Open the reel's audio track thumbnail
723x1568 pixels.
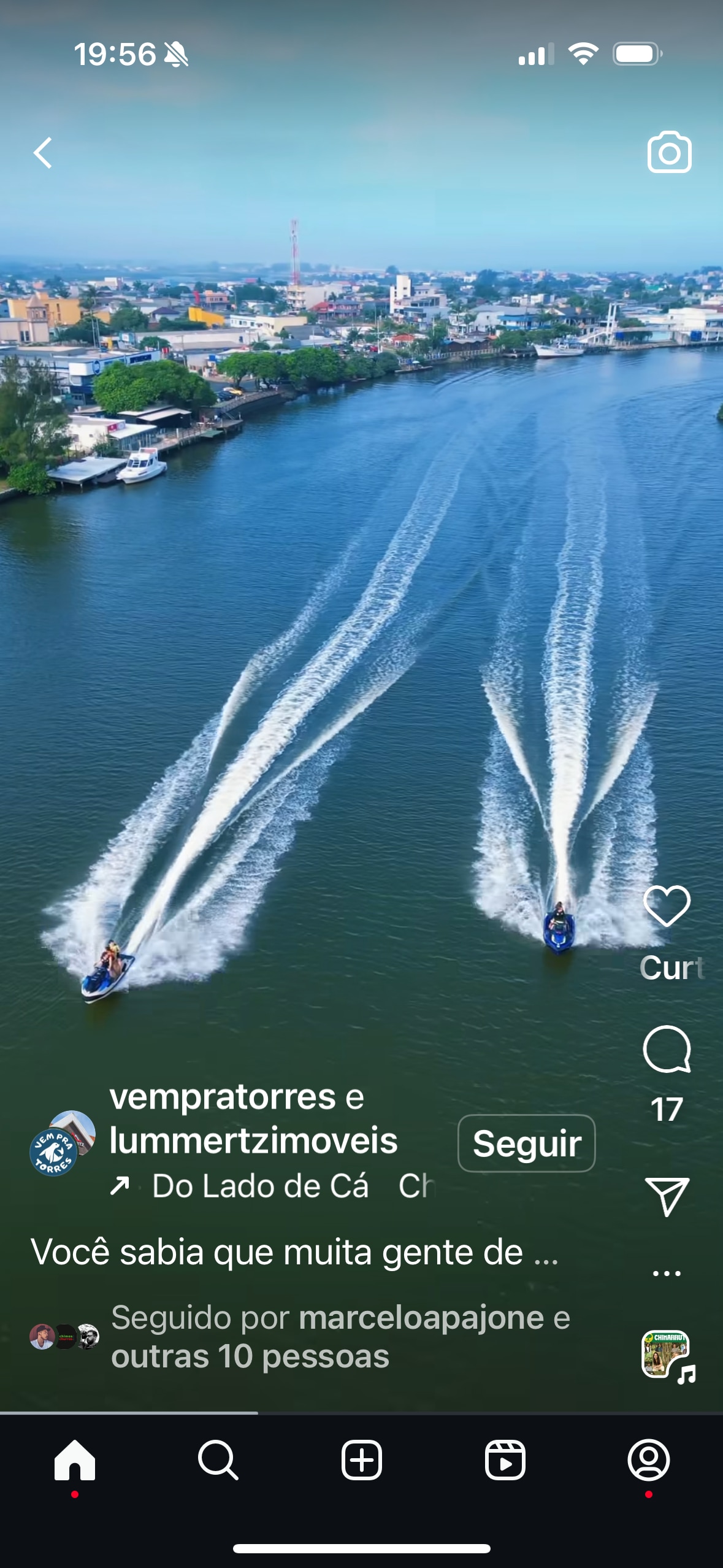[667, 1356]
